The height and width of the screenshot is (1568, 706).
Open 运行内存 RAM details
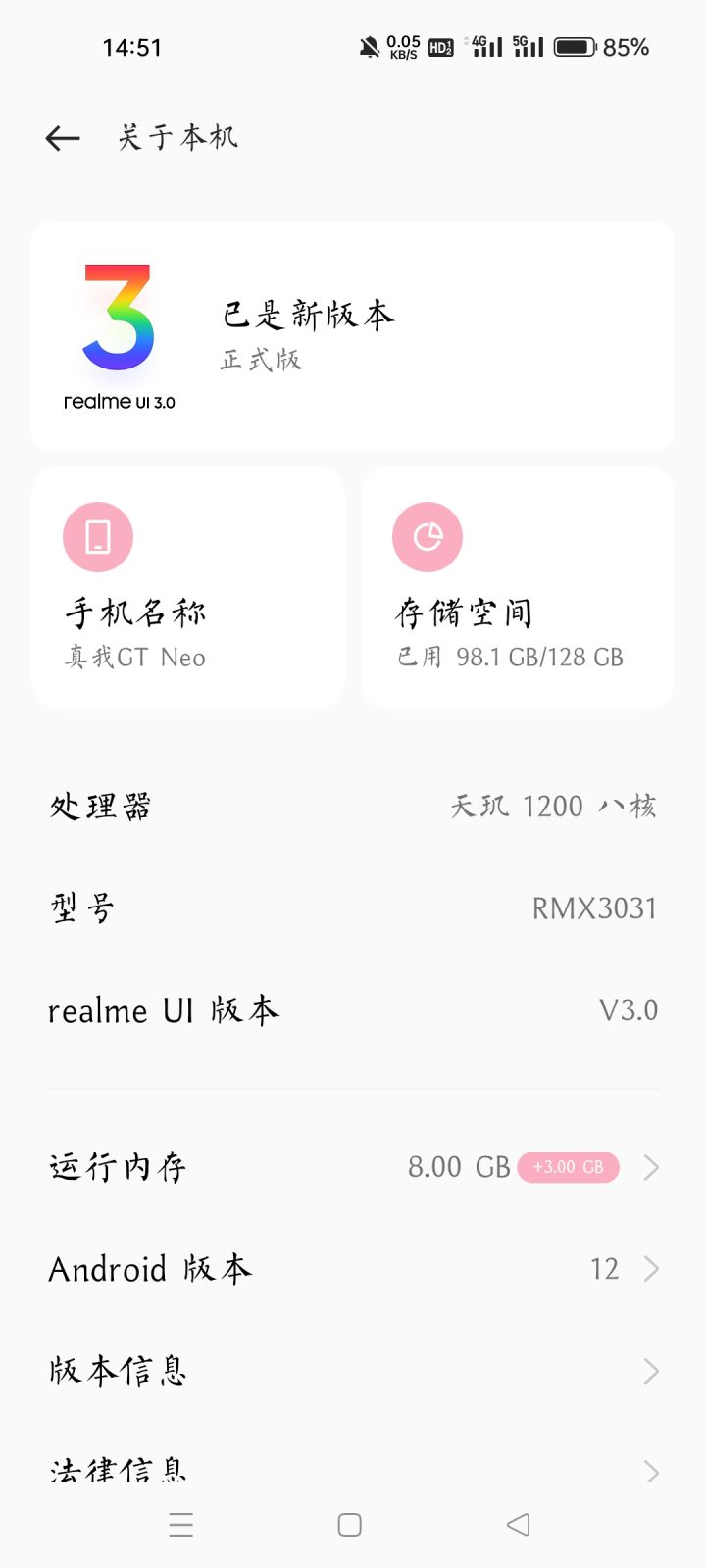352,1167
